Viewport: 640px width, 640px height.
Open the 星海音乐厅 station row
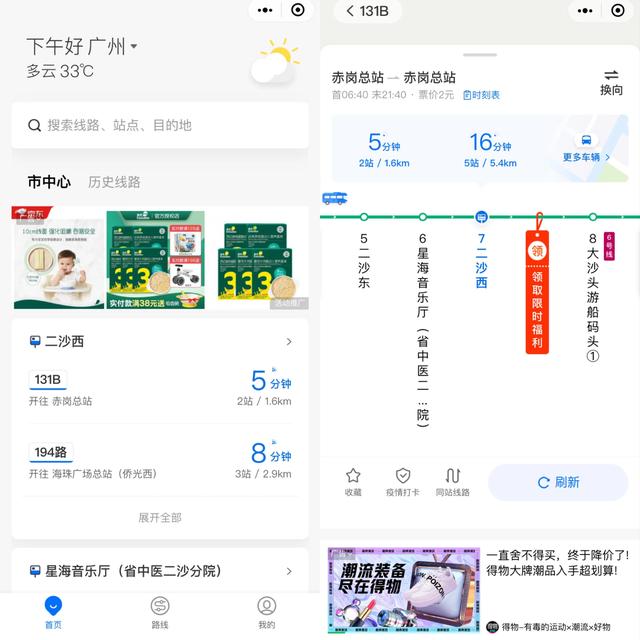pyautogui.click(x=160, y=571)
